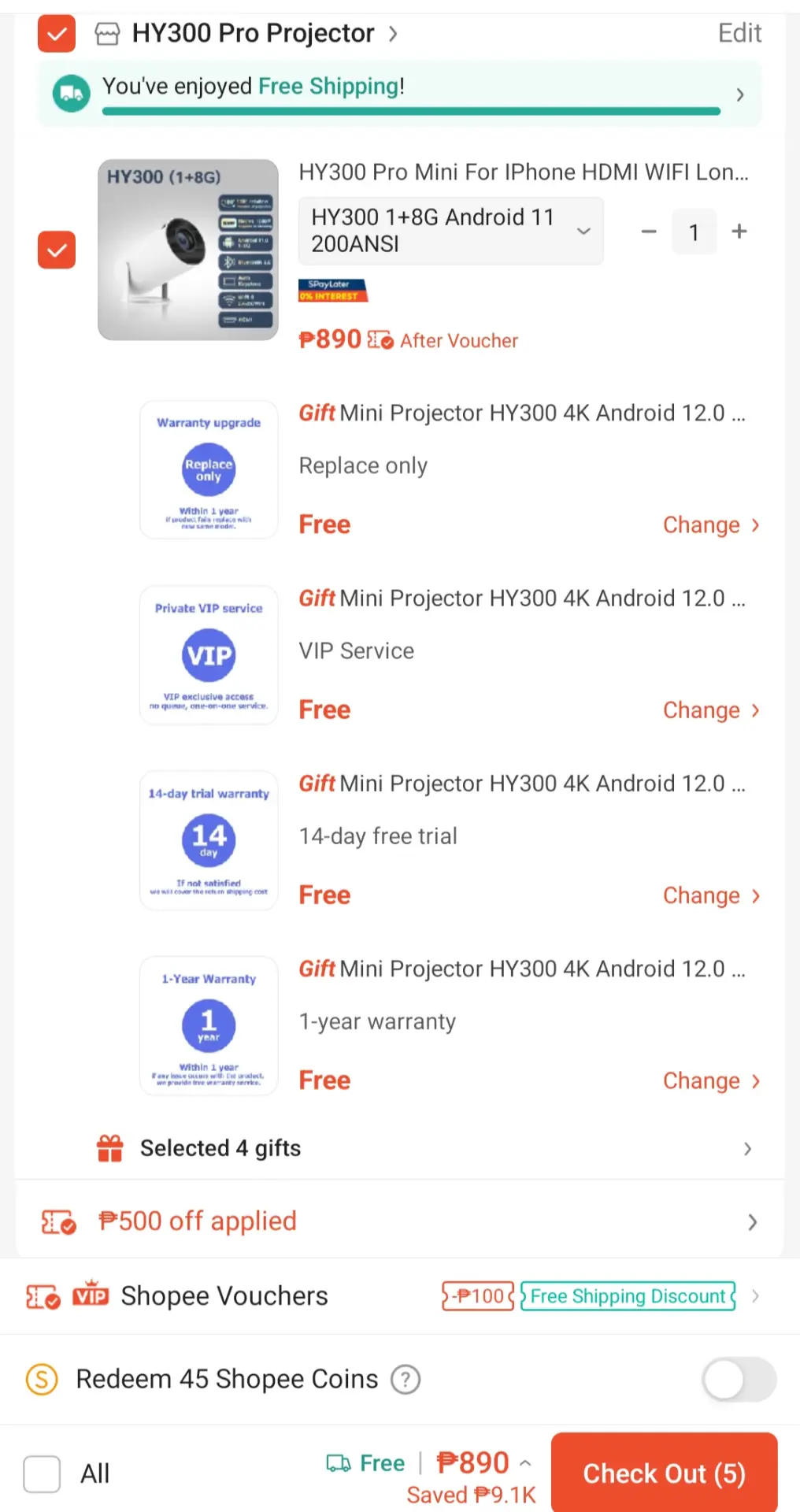
Task: Increase item quantity with plus button
Action: 739,232
